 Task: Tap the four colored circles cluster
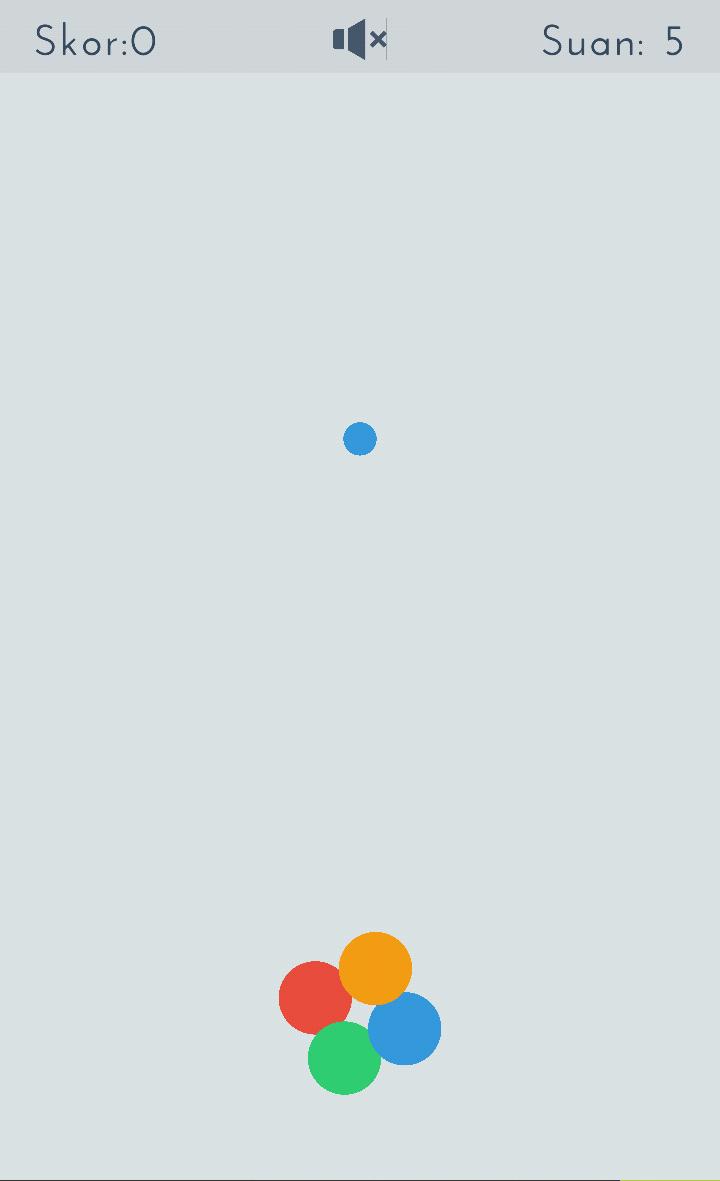[360, 1013]
